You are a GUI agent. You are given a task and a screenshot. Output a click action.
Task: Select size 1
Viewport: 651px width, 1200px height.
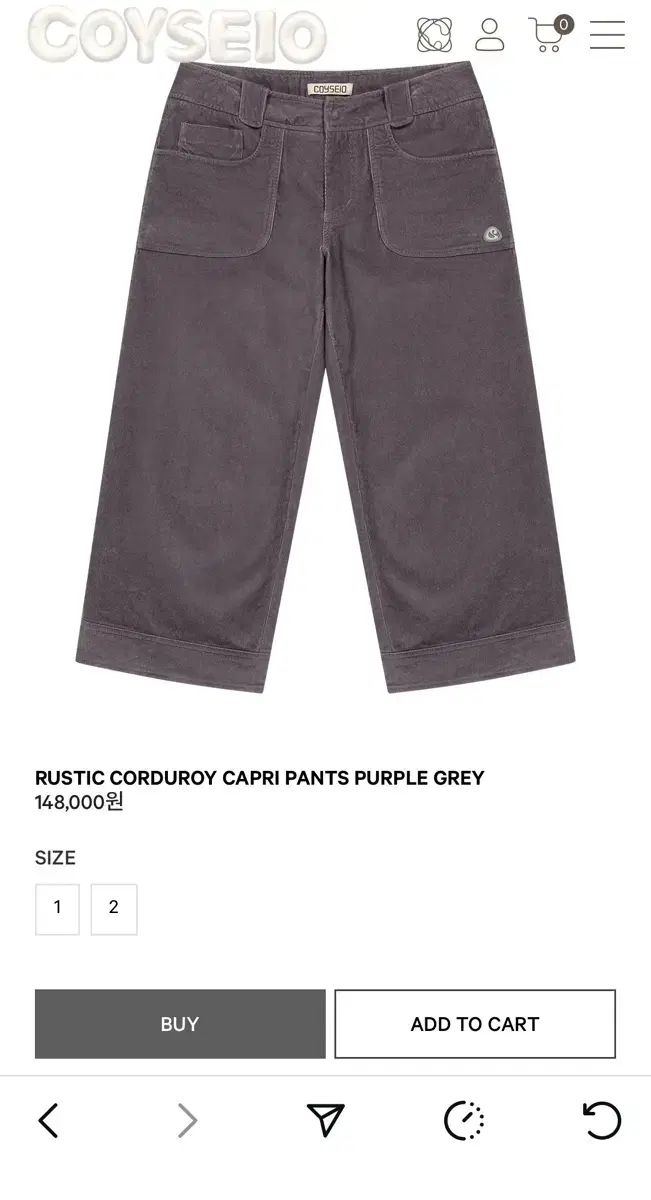[x=57, y=908]
